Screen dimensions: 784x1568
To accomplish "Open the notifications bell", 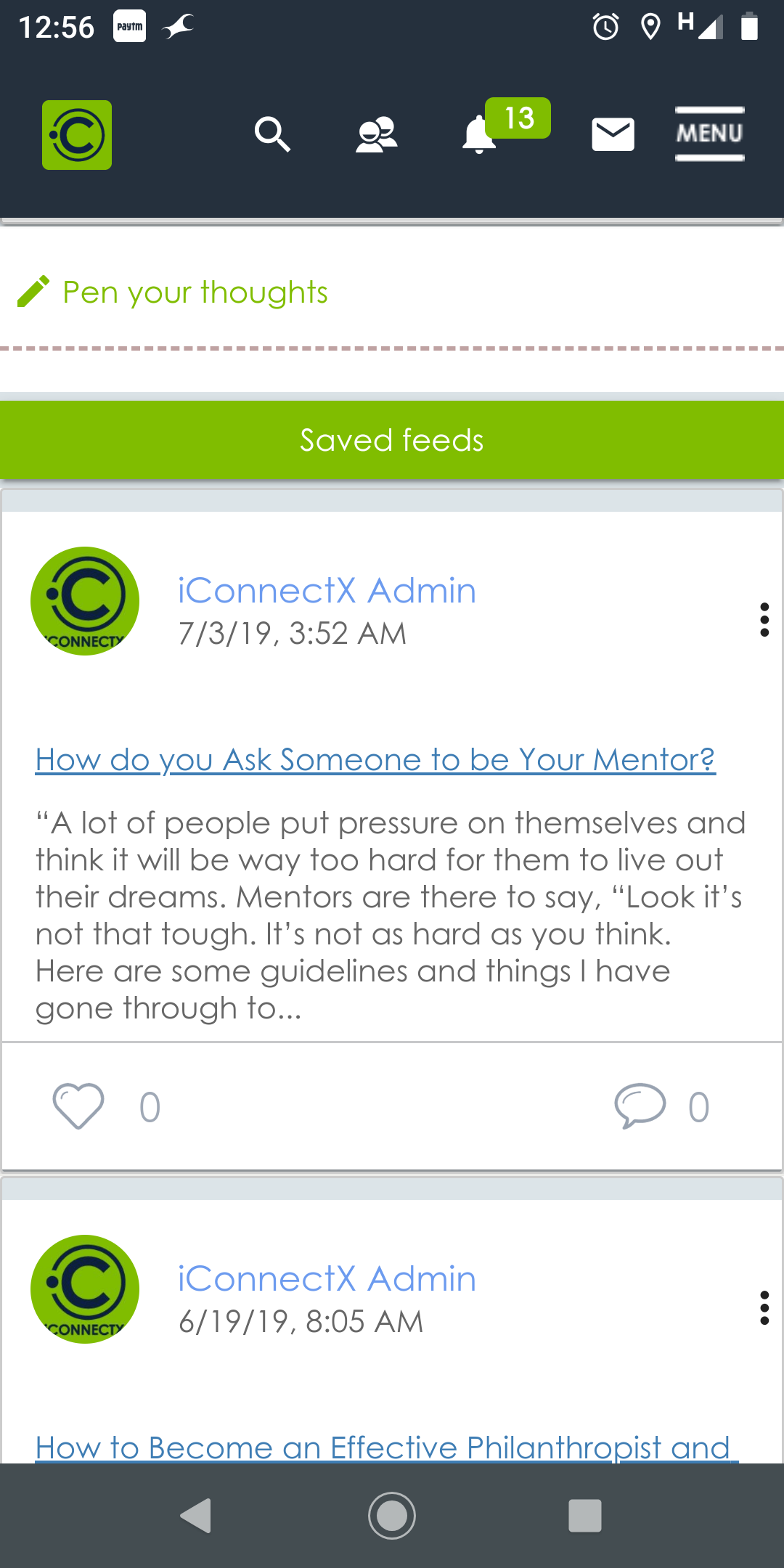I will click(x=479, y=134).
